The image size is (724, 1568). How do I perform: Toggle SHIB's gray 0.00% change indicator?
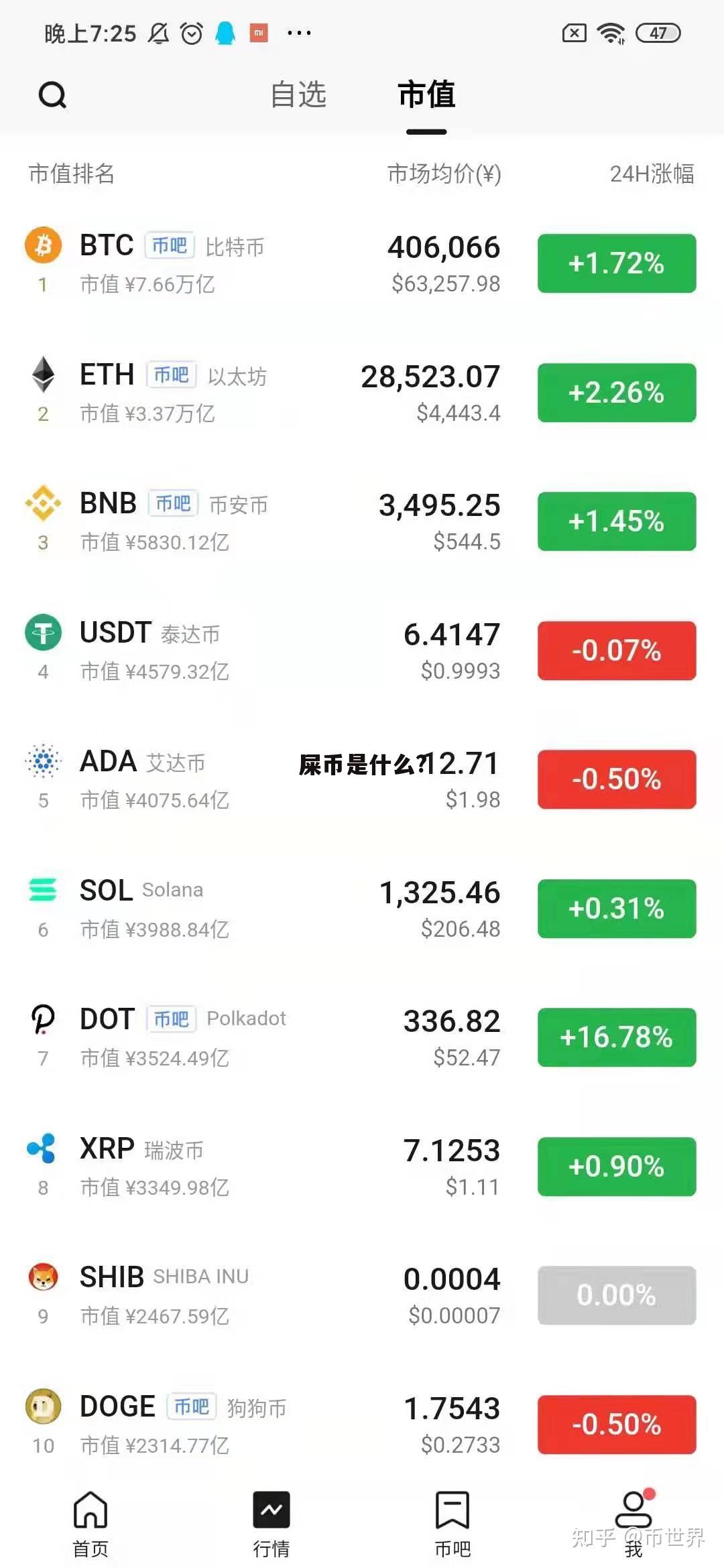(615, 1295)
